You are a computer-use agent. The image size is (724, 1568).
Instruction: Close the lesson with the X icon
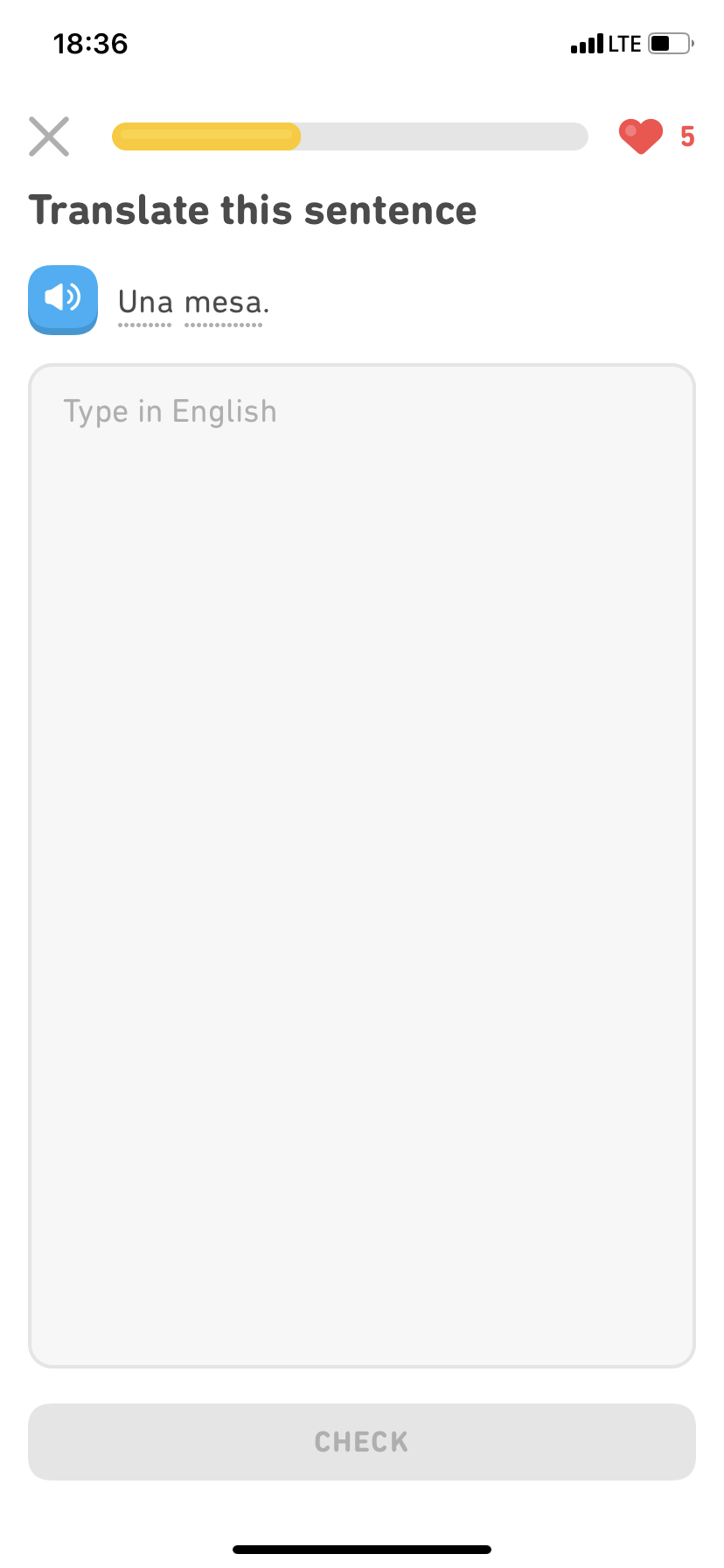coord(49,136)
